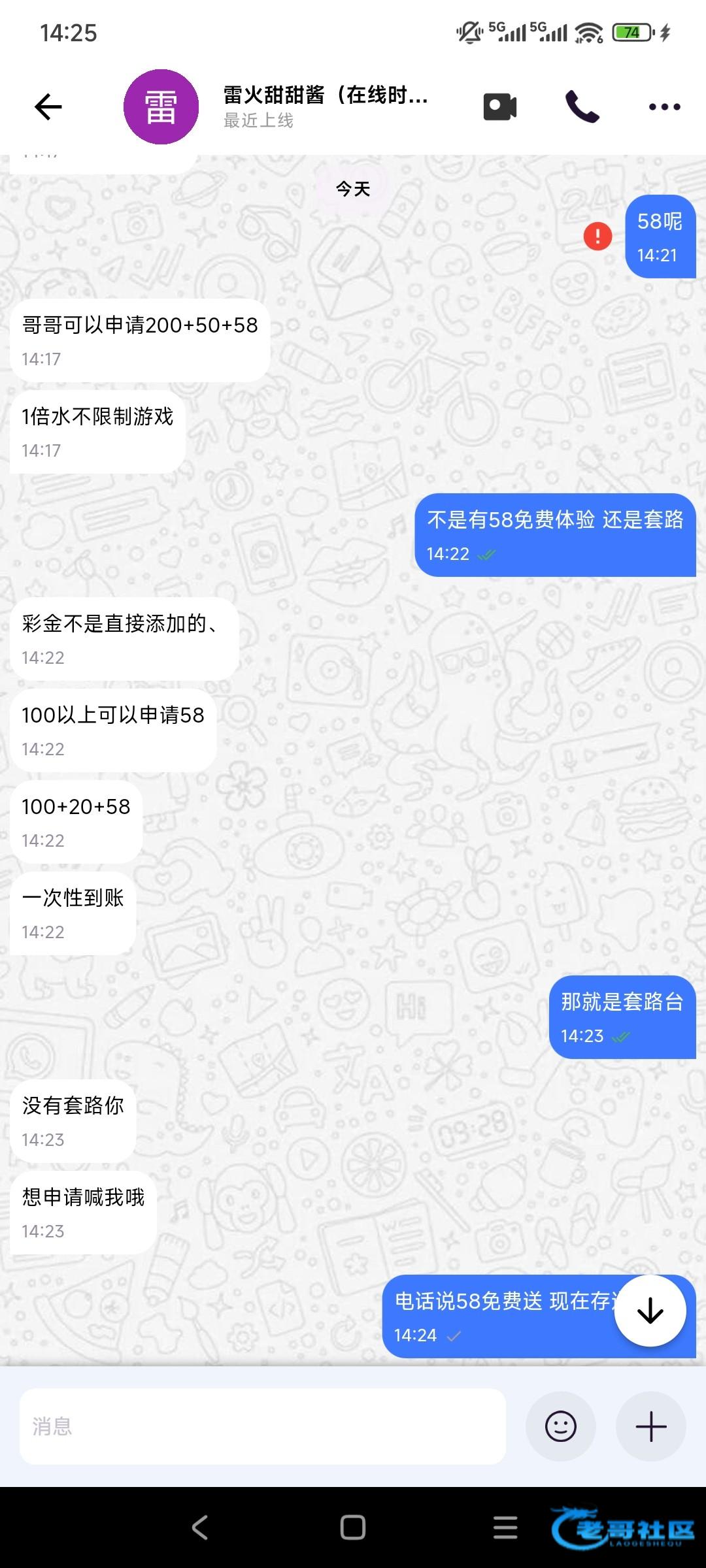Open the three-dot overflow menu
The width and height of the screenshot is (706, 1568).
click(664, 106)
